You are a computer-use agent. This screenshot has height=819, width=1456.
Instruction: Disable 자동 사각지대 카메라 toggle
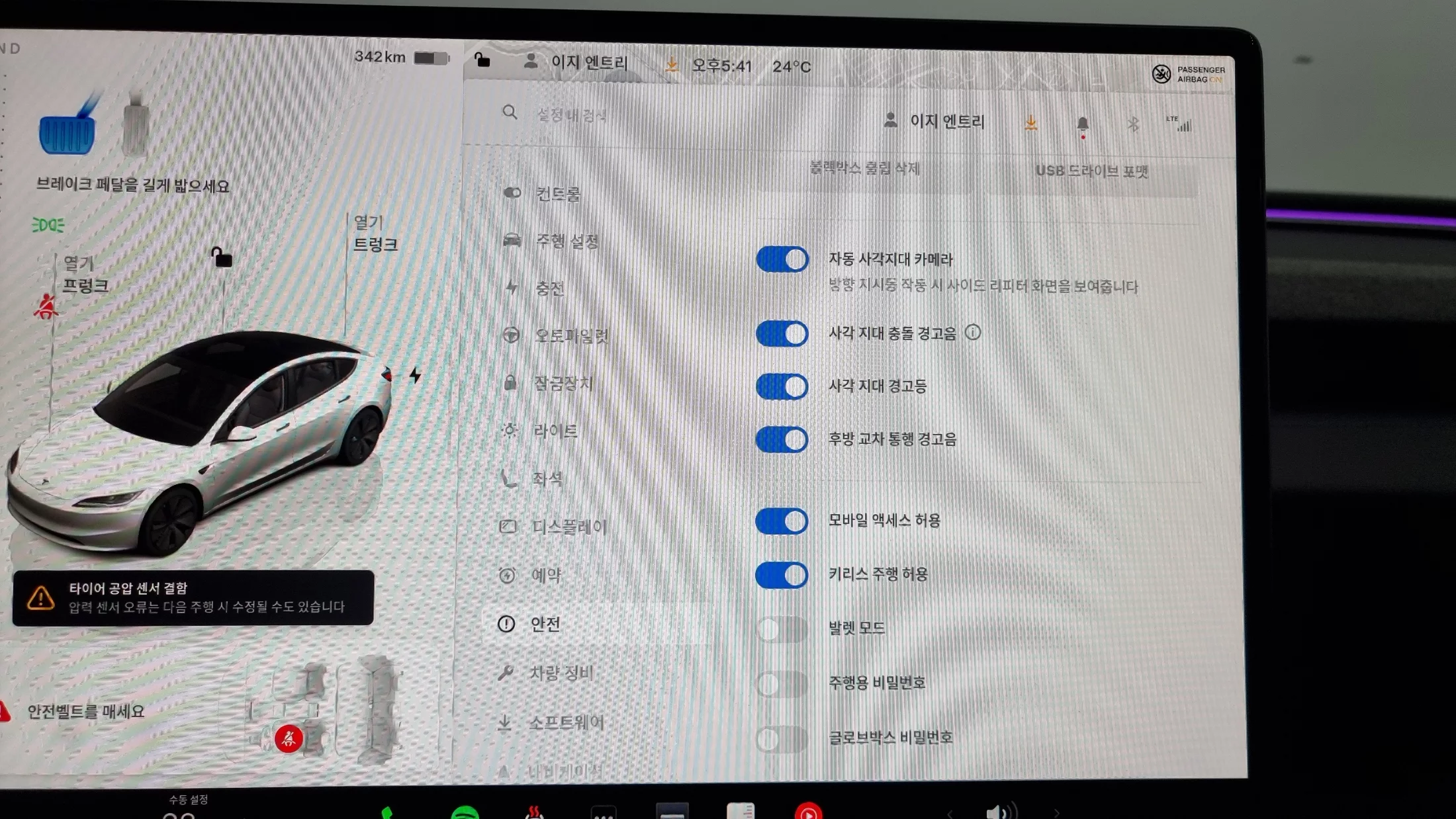tap(782, 259)
